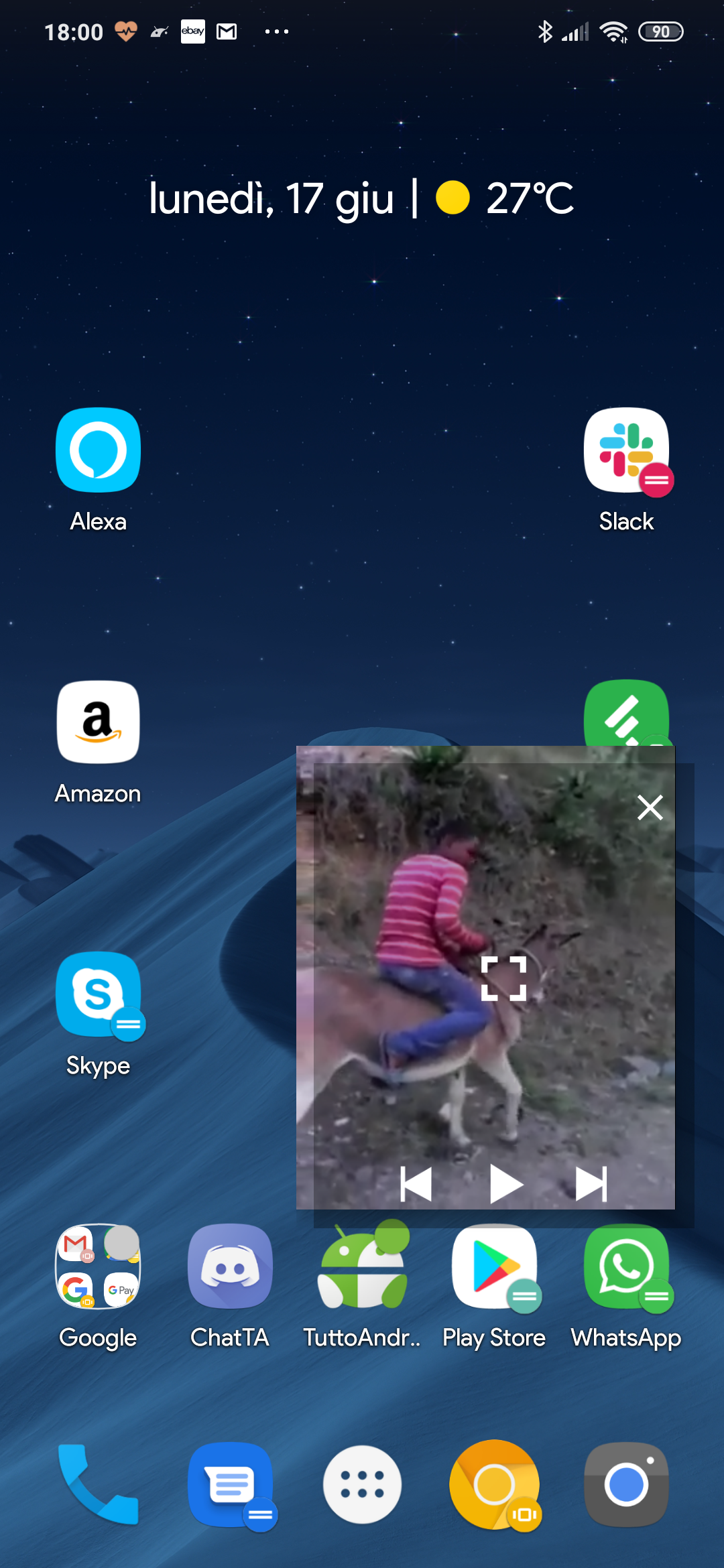Play the floating video
The image size is (724, 1568).
tap(505, 1184)
